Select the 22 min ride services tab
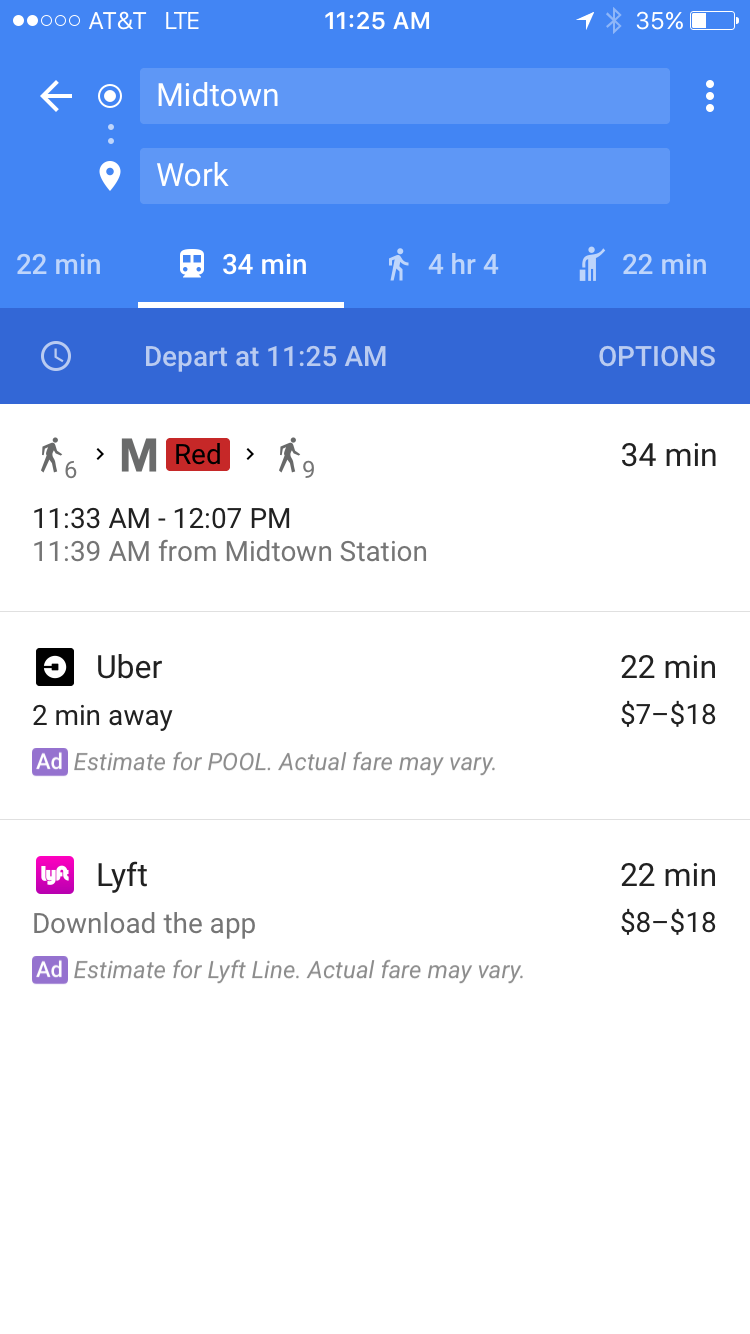 643,265
